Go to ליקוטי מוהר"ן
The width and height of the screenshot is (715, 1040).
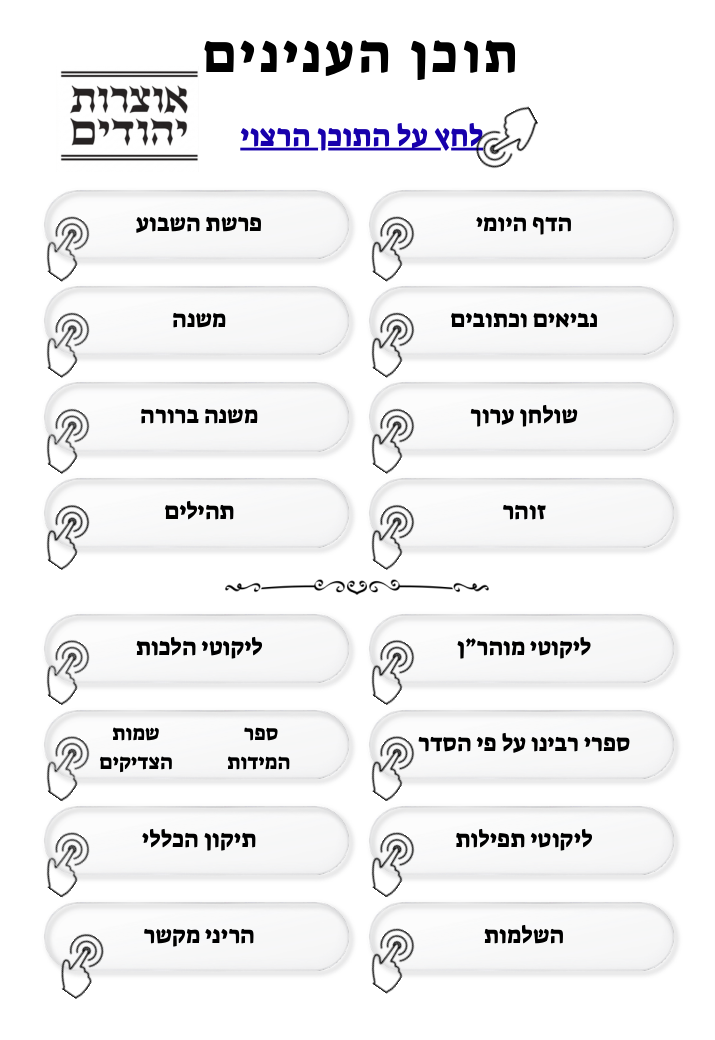[x=523, y=649]
